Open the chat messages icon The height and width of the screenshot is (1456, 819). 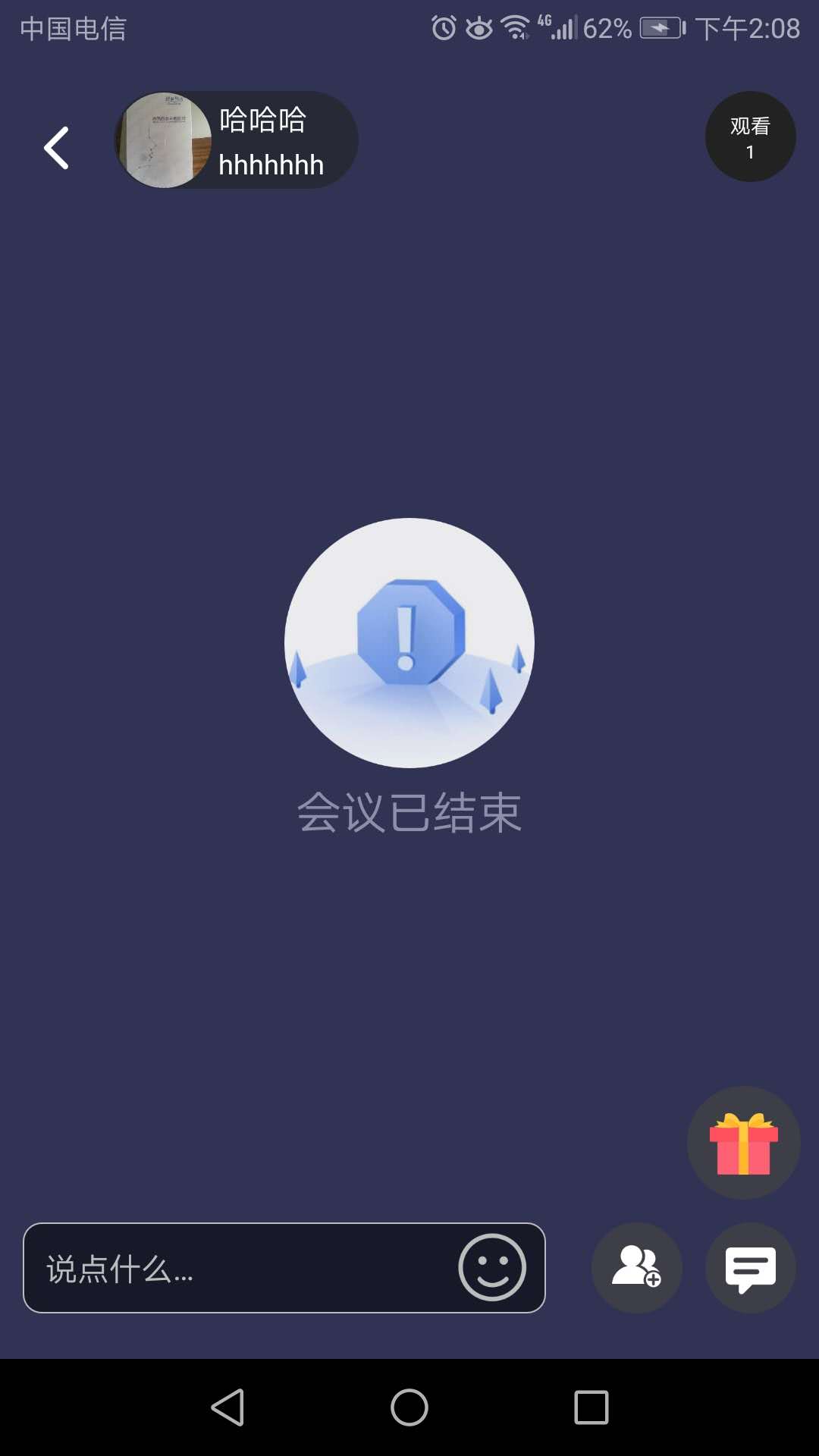751,1268
